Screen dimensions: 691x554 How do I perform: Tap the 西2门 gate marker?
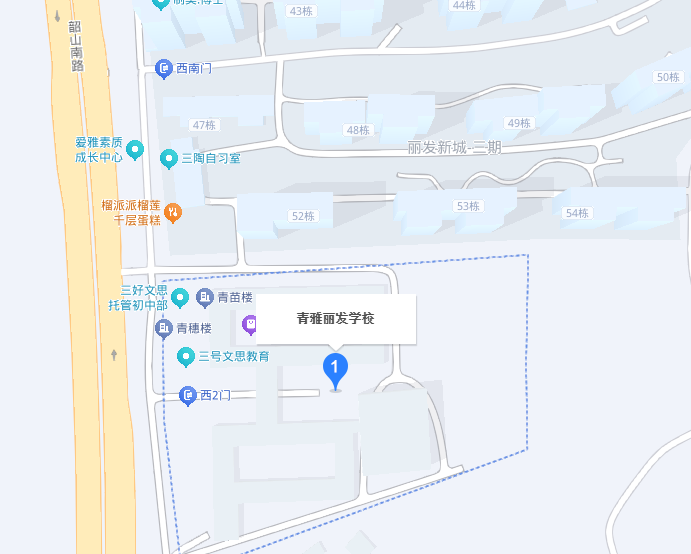click(x=188, y=395)
